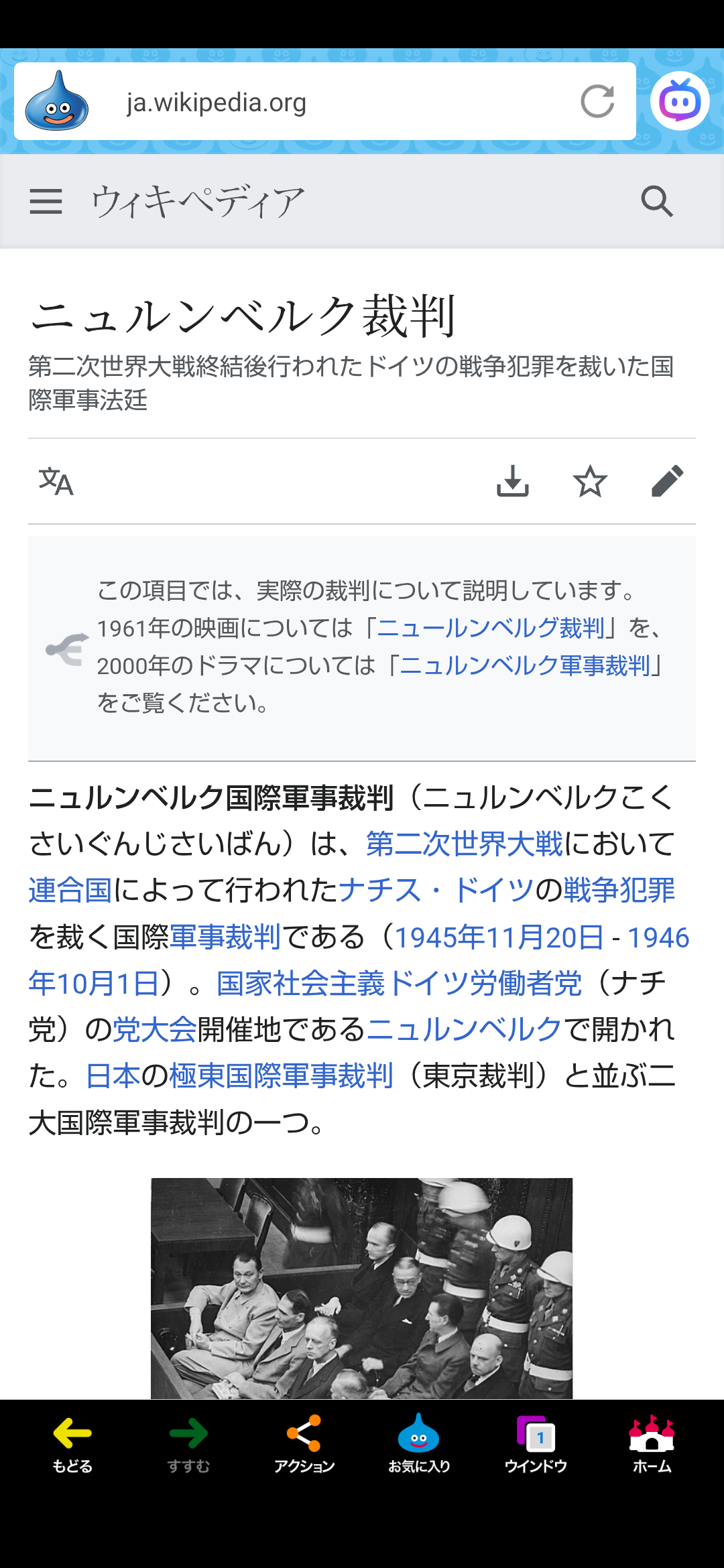Screen dimensions: 724x1568
Task: Open the purple robot assistant icon
Action: (680, 101)
